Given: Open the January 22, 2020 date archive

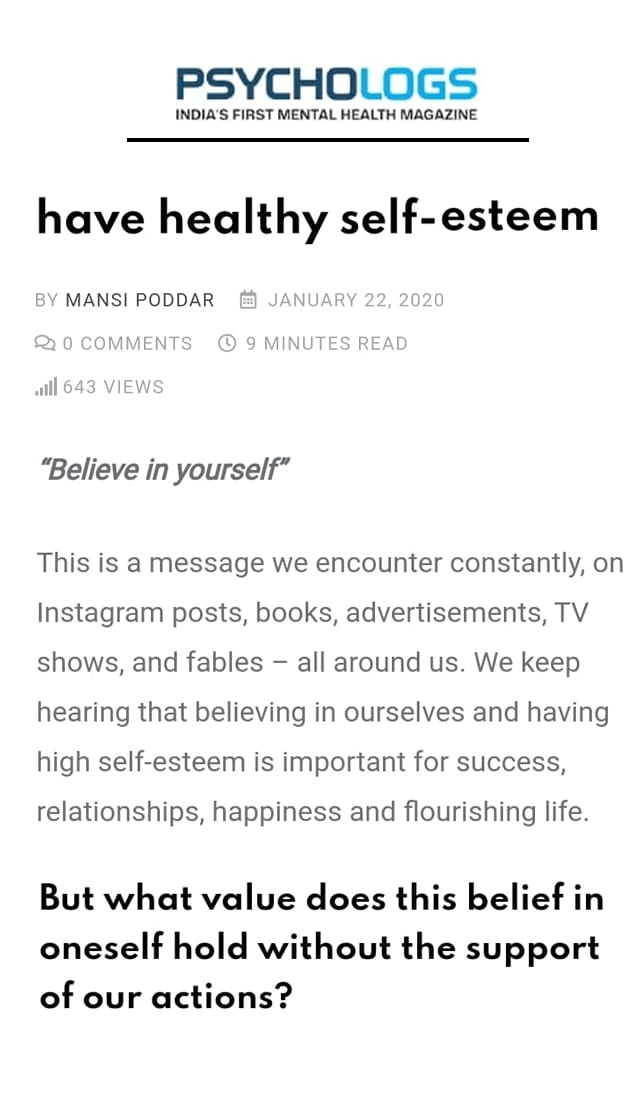Looking at the screenshot, I should tap(355, 300).
